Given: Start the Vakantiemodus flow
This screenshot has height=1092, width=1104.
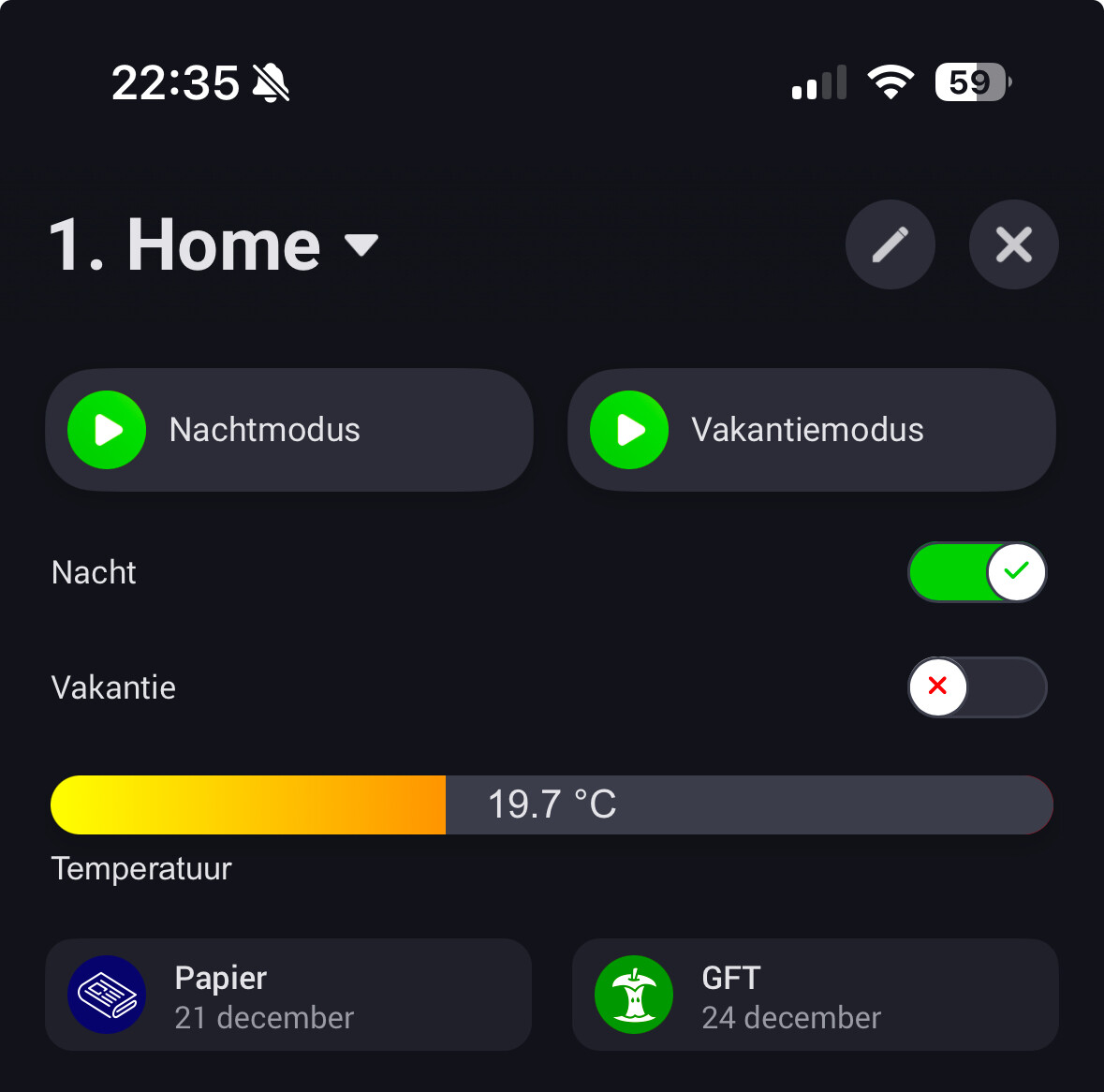Looking at the screenshot, I should [x=629, y=430].
